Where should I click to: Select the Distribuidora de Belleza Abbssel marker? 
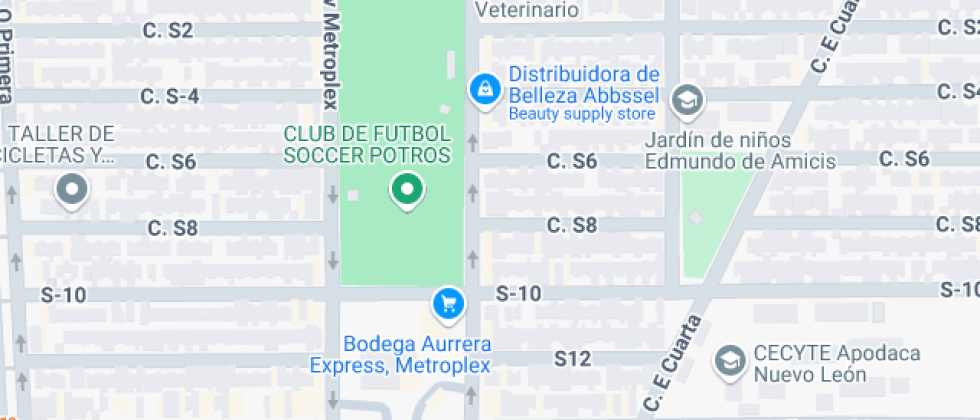pos(485,89)
